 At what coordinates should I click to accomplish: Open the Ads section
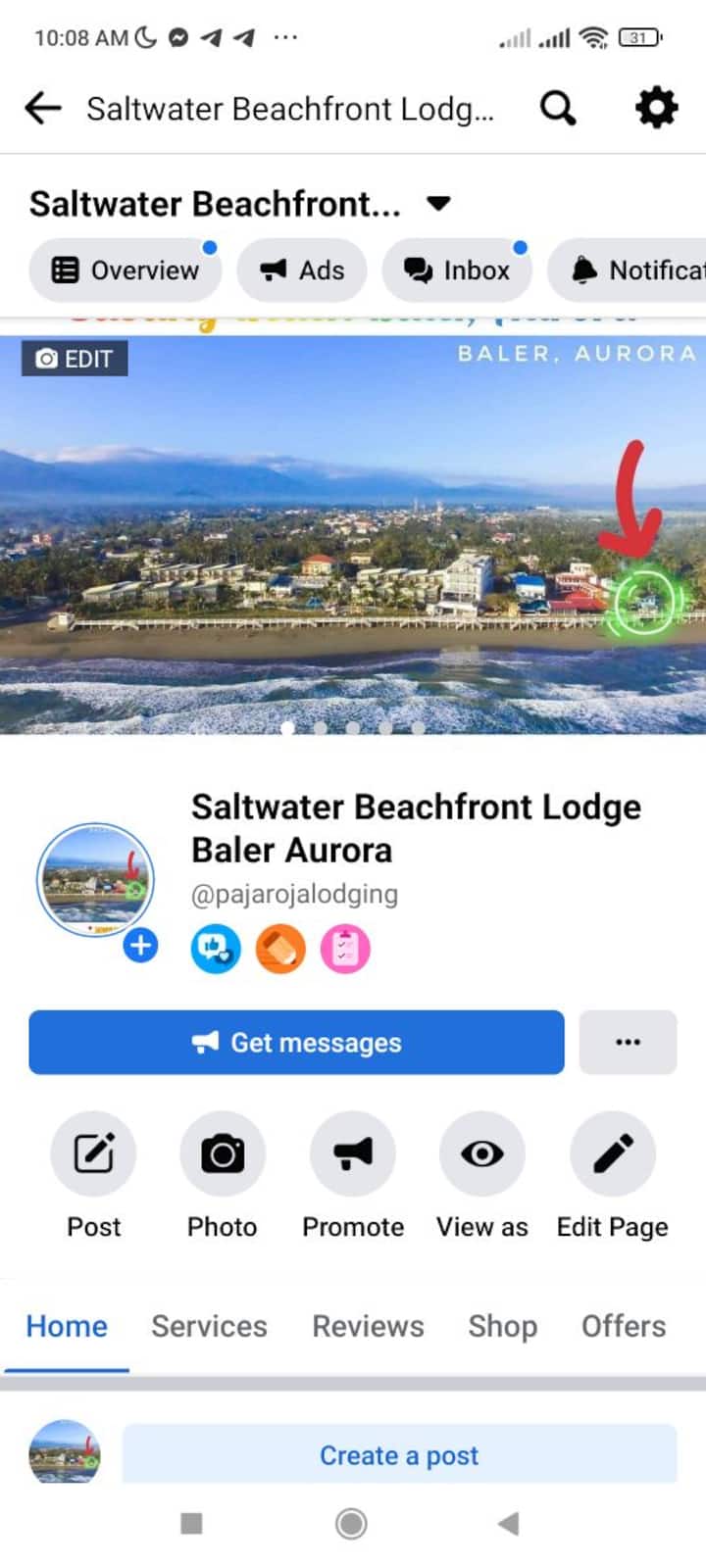(x=302, y=270)
